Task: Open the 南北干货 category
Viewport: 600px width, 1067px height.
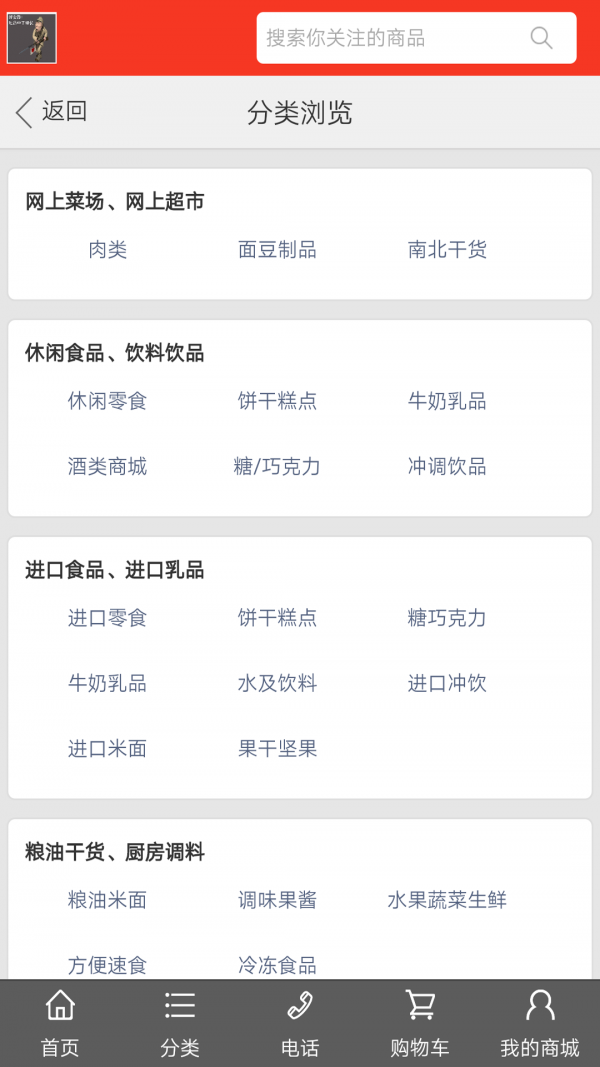Action: click(x=447, y=250)
